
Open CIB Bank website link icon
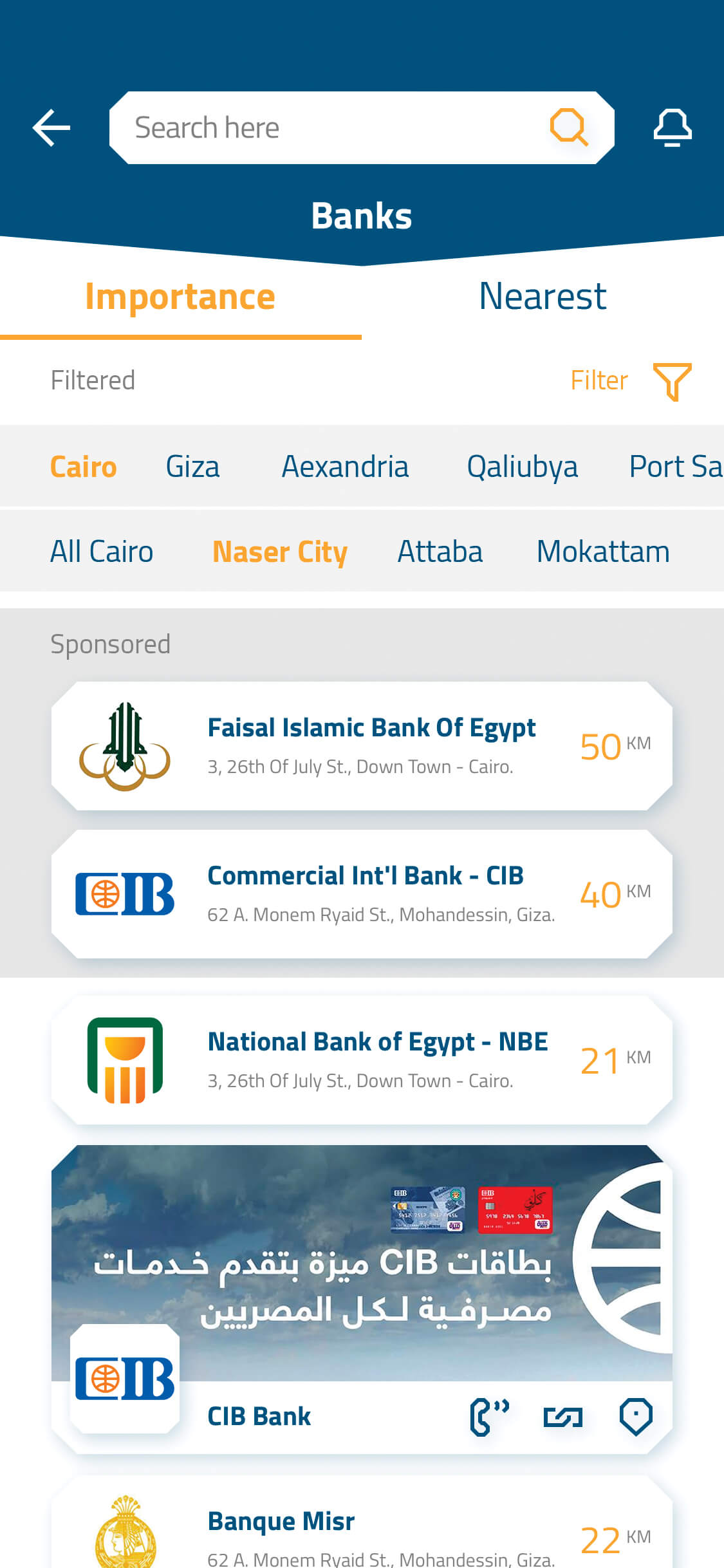click(x=563, y=1417)
